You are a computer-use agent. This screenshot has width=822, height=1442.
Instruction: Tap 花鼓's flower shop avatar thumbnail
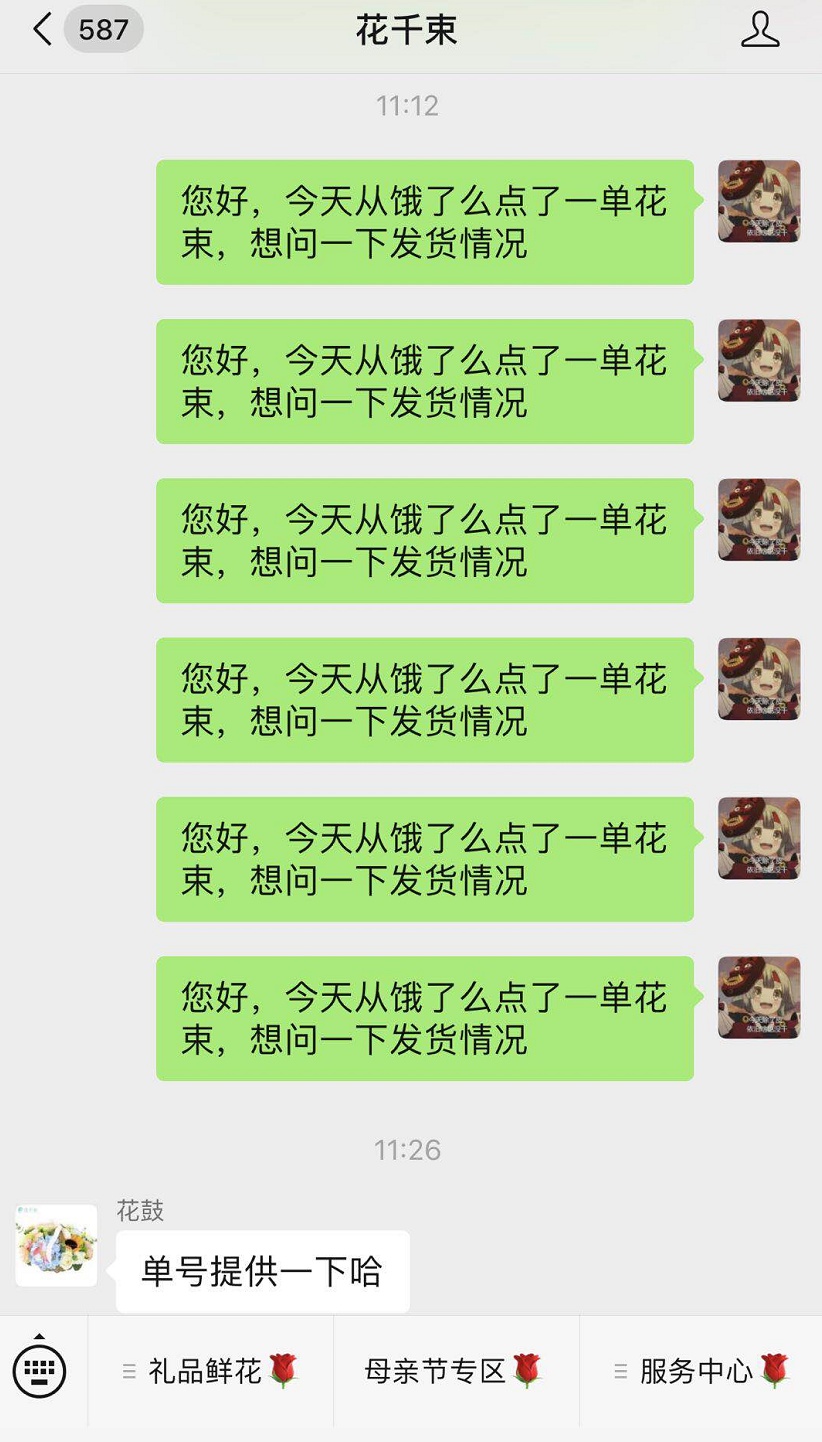56,1246
